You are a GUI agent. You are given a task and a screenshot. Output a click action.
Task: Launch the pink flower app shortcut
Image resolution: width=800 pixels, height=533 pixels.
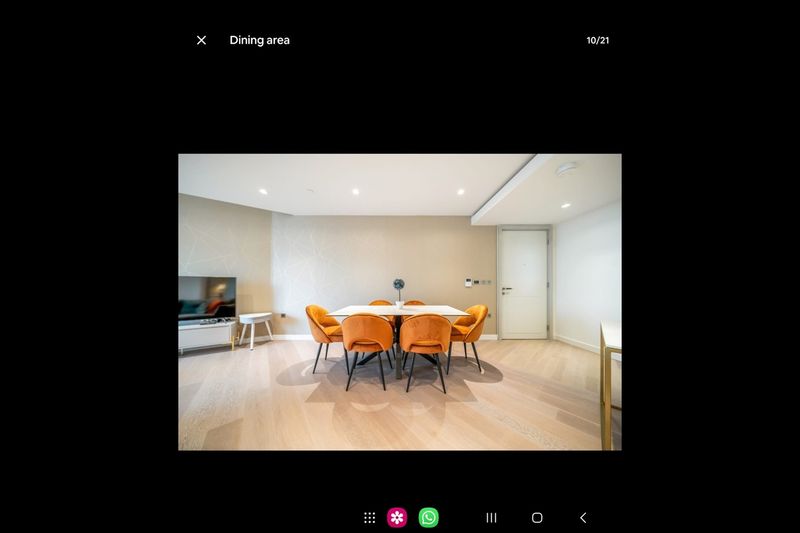pos(398,517)
